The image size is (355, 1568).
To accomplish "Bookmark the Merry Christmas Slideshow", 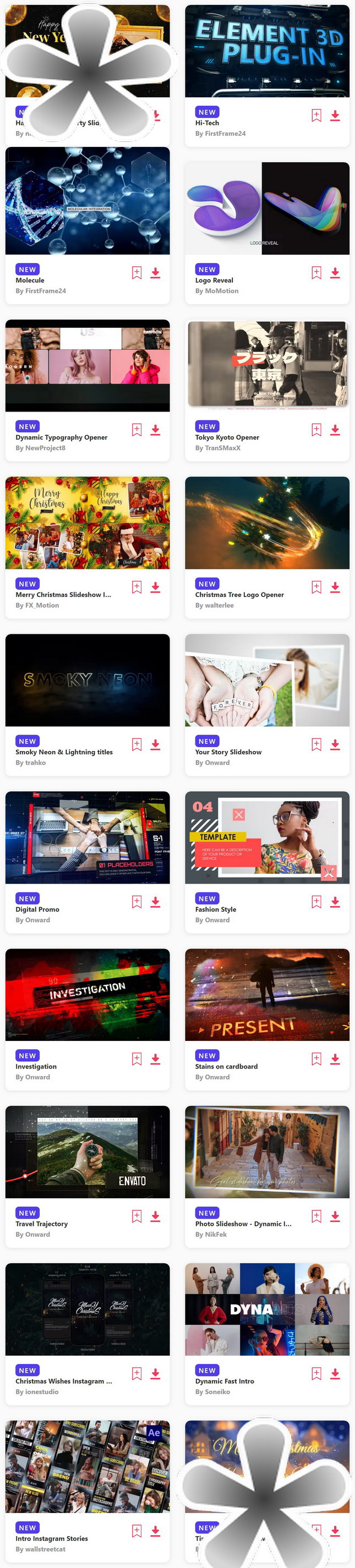I will coord(137,588).
